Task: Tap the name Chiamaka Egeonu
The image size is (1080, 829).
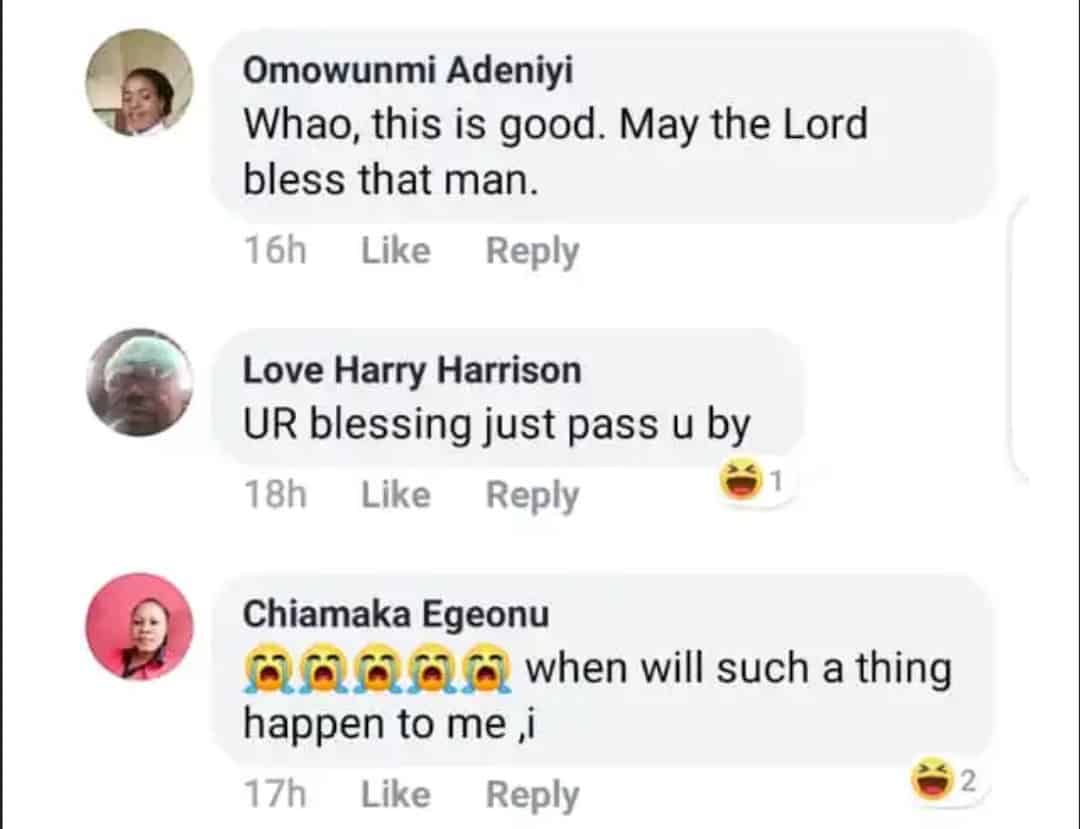Action: [x=395, y=614]
